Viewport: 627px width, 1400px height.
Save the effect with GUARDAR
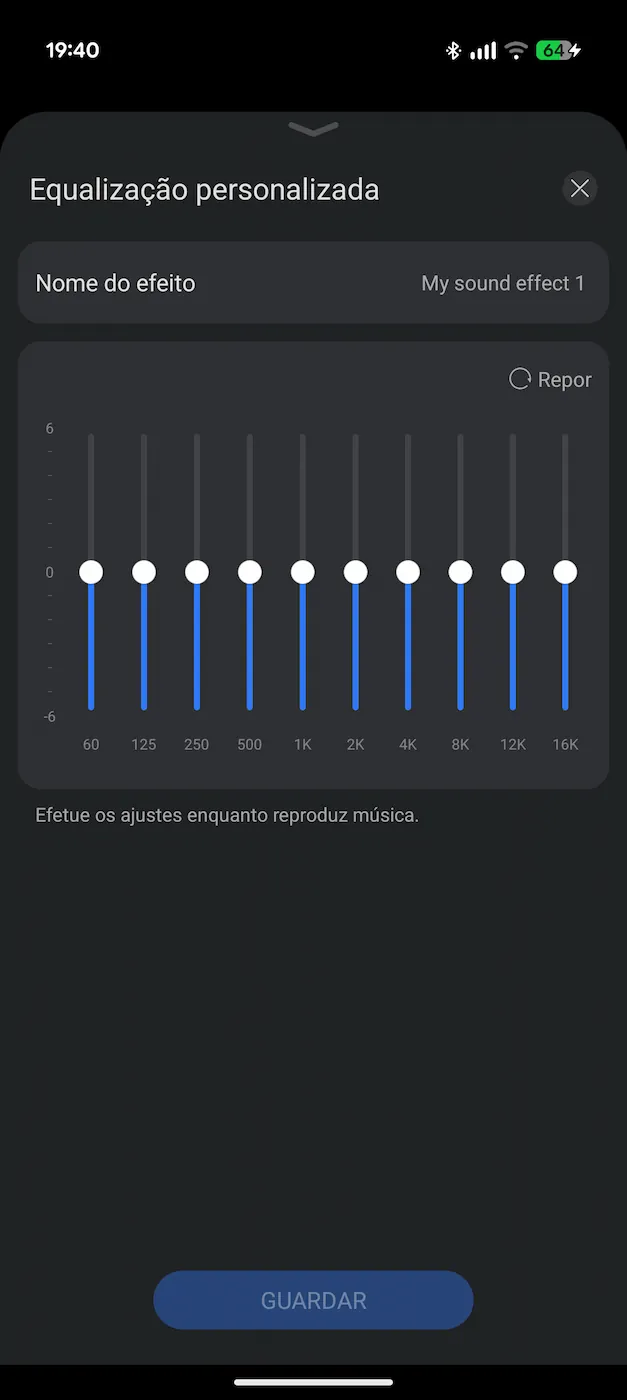[313, 1300]
